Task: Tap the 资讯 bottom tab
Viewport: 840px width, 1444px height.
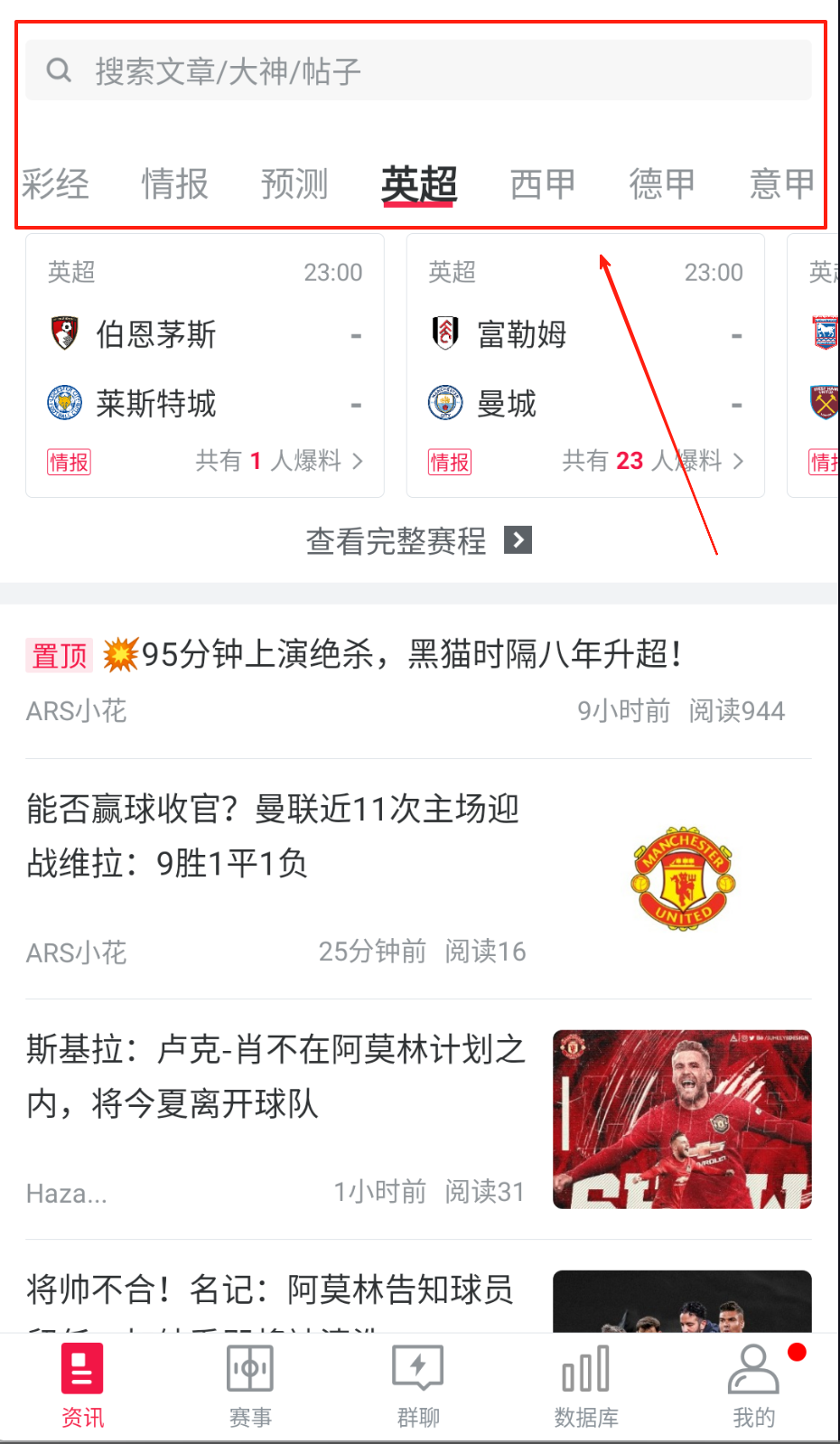Action: click(x=82, y=1385)
